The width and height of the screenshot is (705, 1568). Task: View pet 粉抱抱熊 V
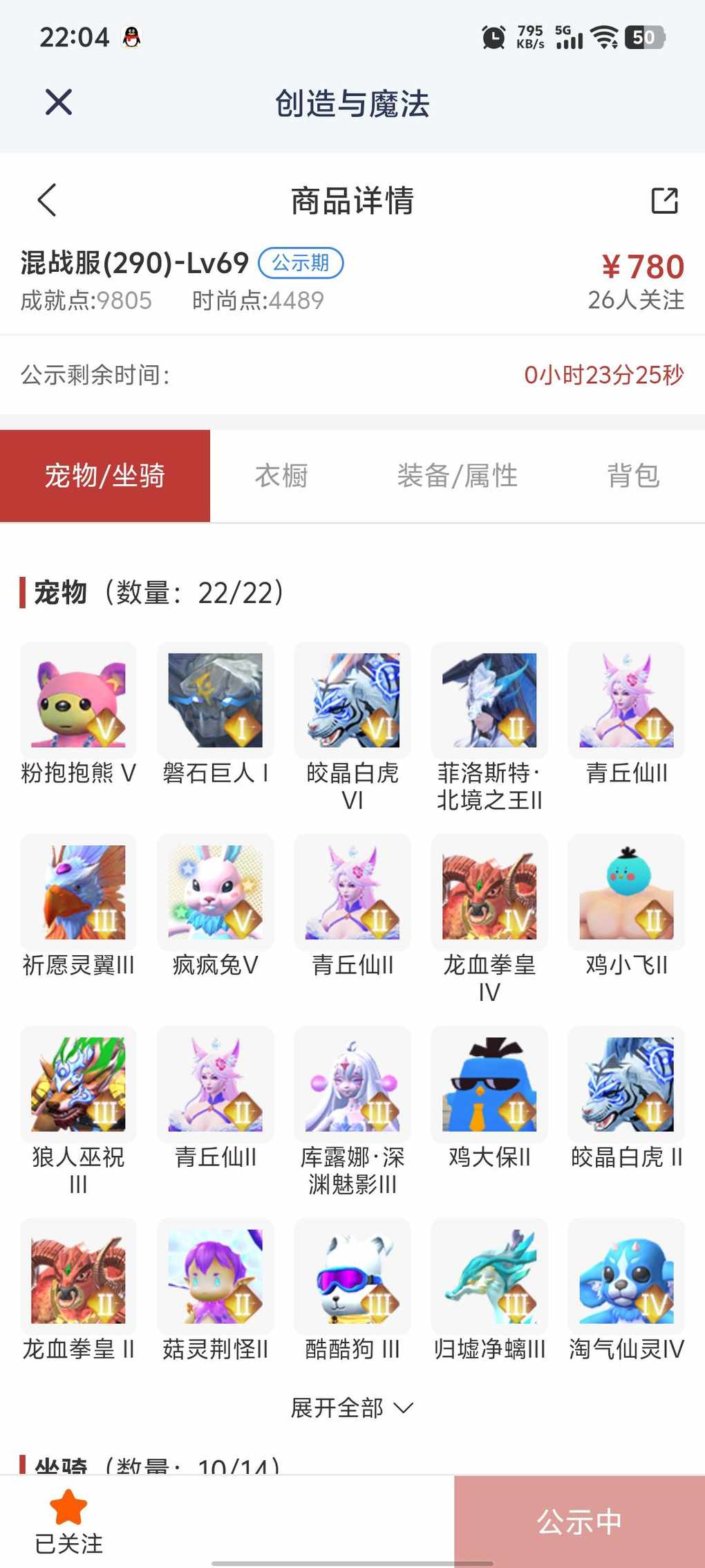78,714
